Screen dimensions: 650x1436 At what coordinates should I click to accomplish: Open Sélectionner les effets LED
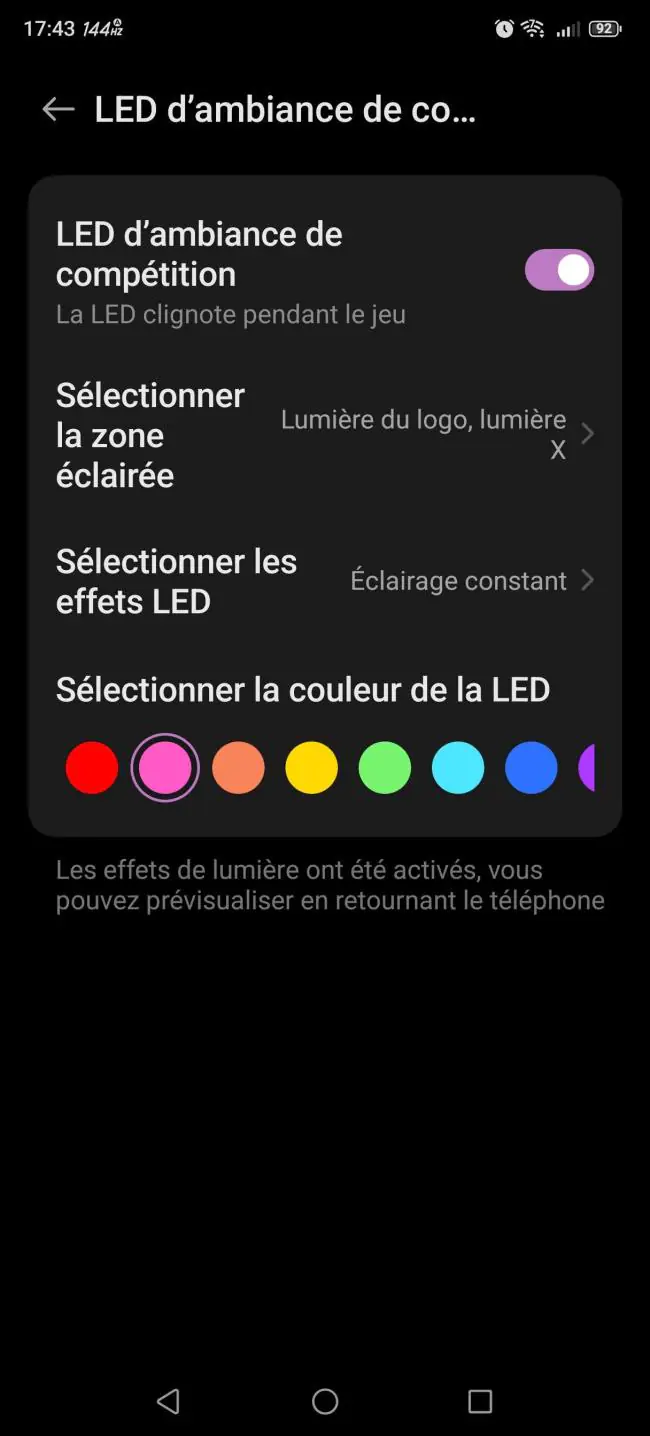click(325, 581)
